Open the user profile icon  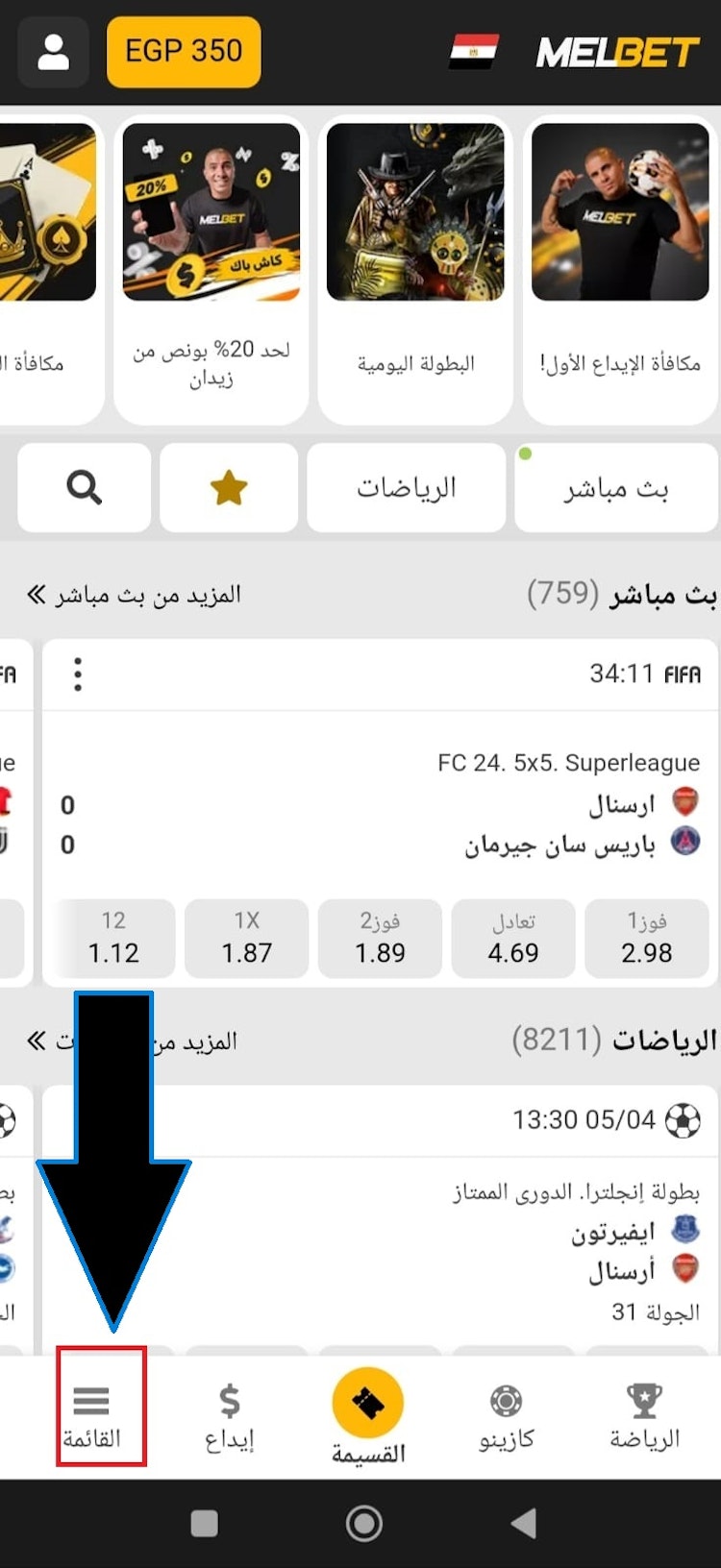(x=54, y=52)
